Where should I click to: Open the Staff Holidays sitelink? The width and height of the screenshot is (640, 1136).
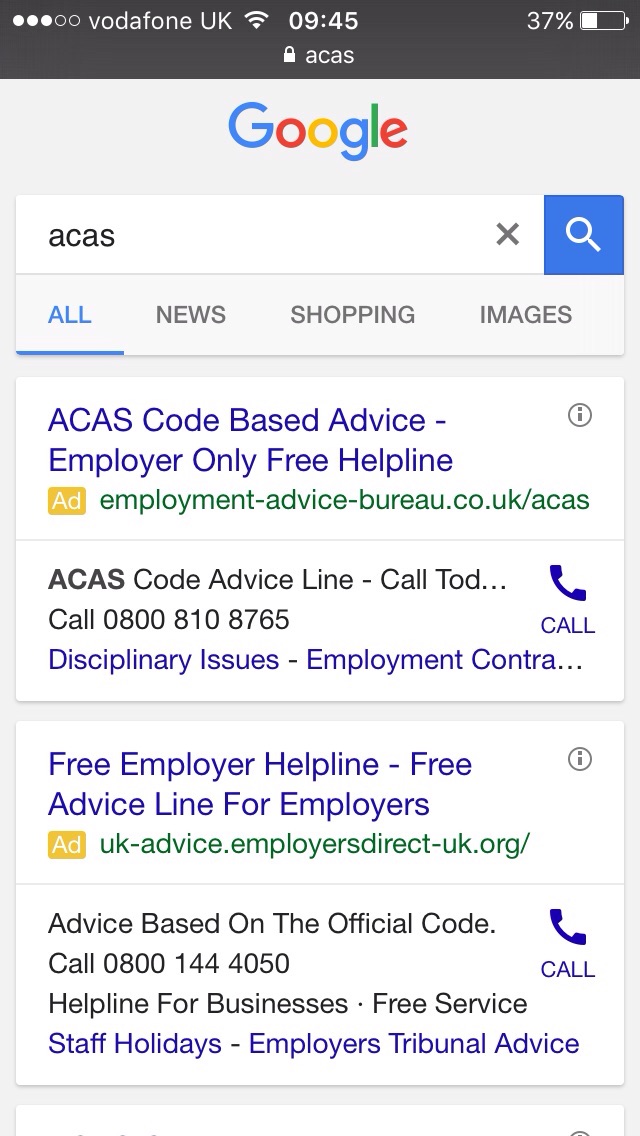[x=135, y=1044]
